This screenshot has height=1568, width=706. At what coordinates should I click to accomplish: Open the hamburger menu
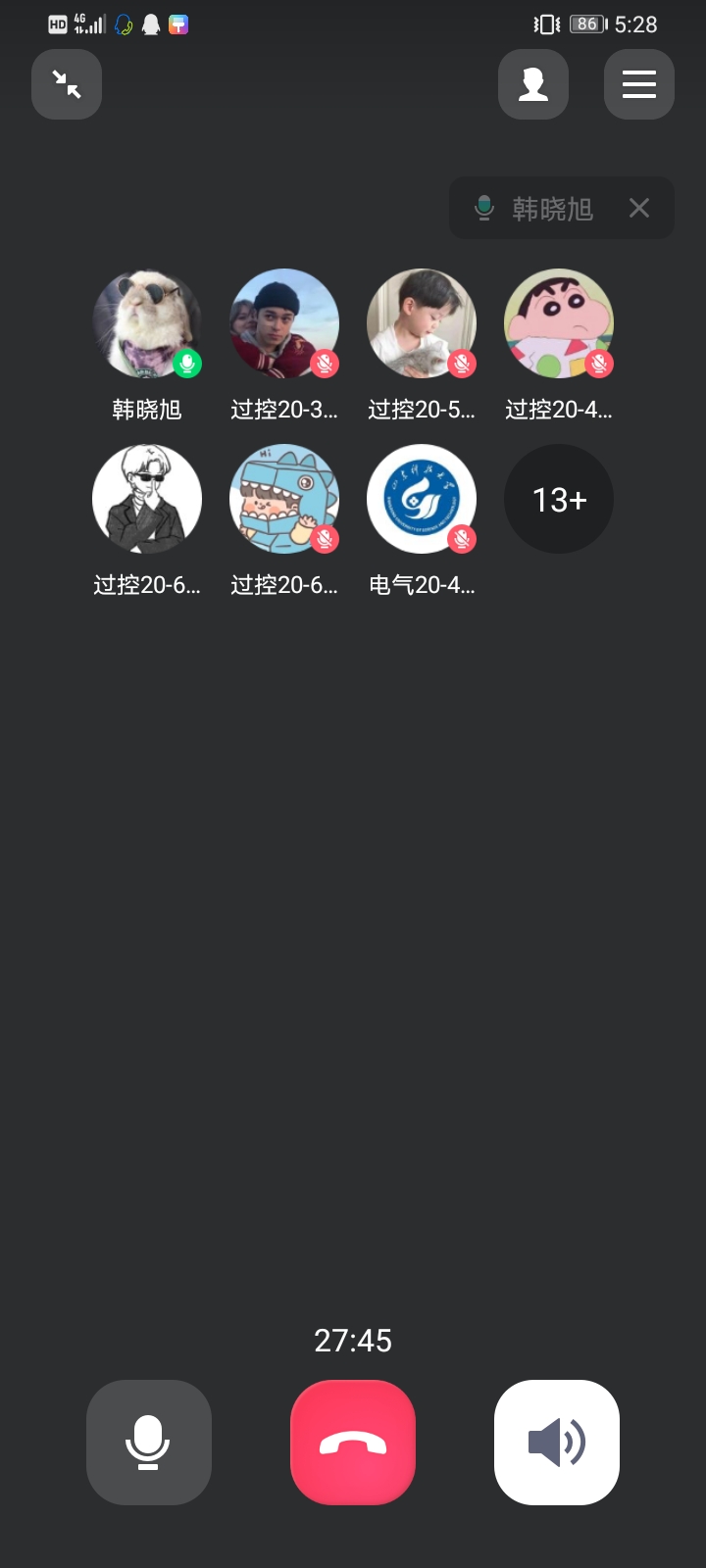coord(639,85)
